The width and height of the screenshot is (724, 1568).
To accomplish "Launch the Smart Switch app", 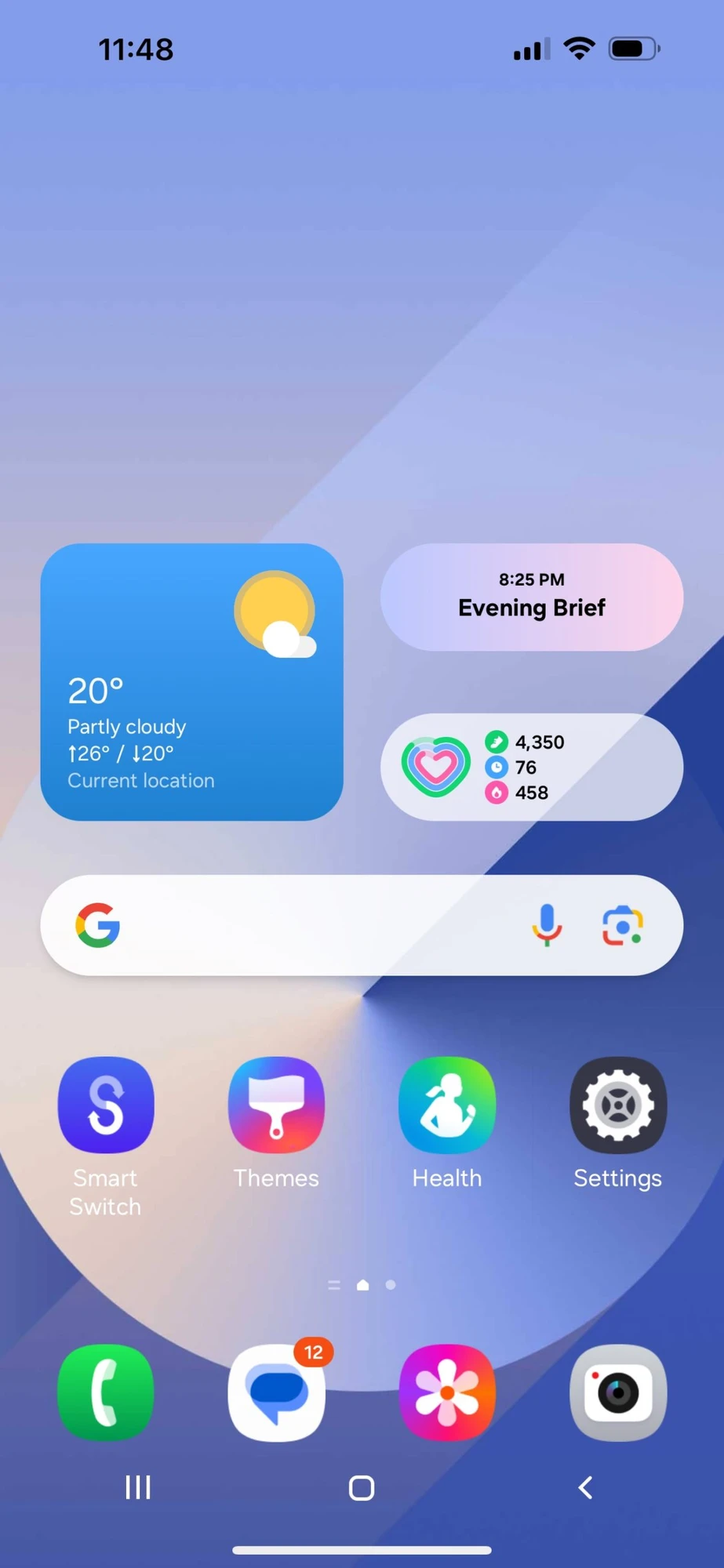I will pyautogui.click(x=106, y=1105).
